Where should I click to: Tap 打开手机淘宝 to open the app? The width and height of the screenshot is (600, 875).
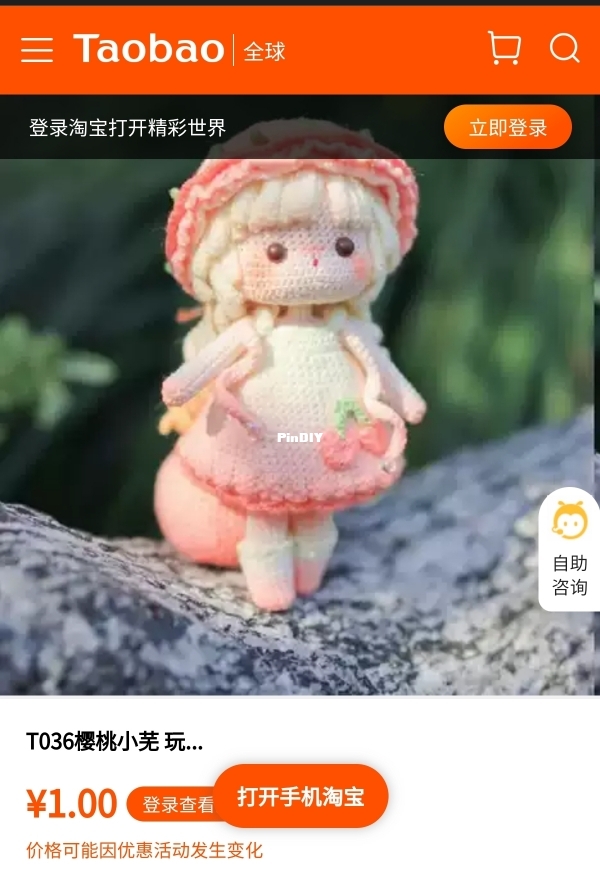[300, 796]
